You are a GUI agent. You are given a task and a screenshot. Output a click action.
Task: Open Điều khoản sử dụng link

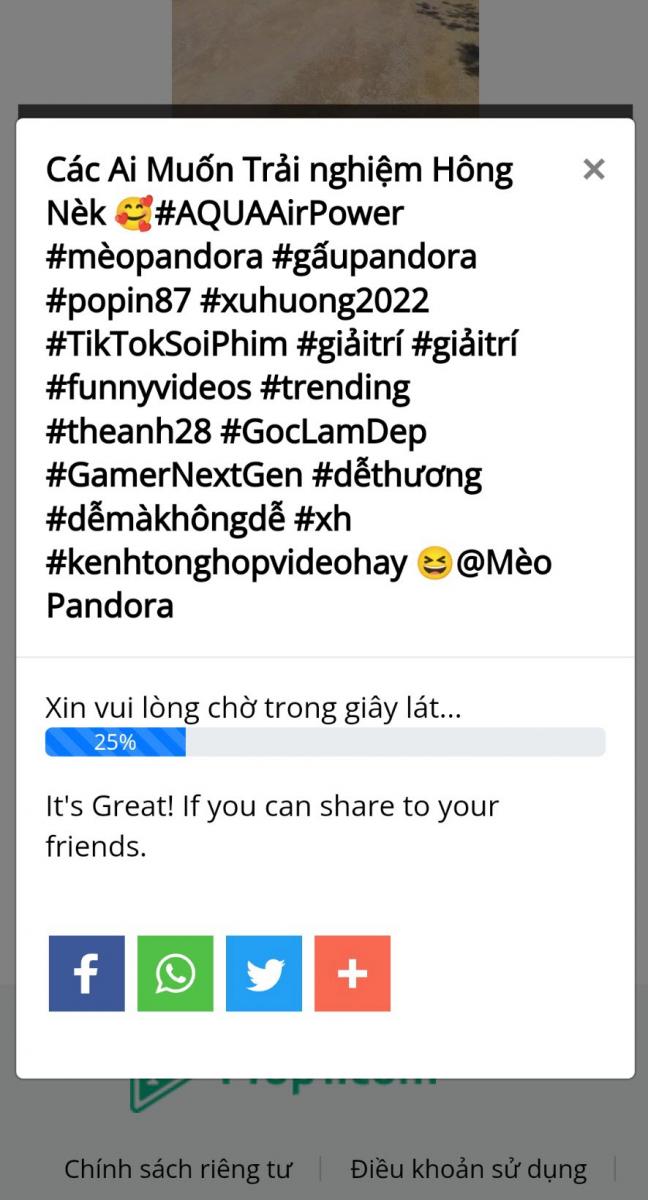468,1168
